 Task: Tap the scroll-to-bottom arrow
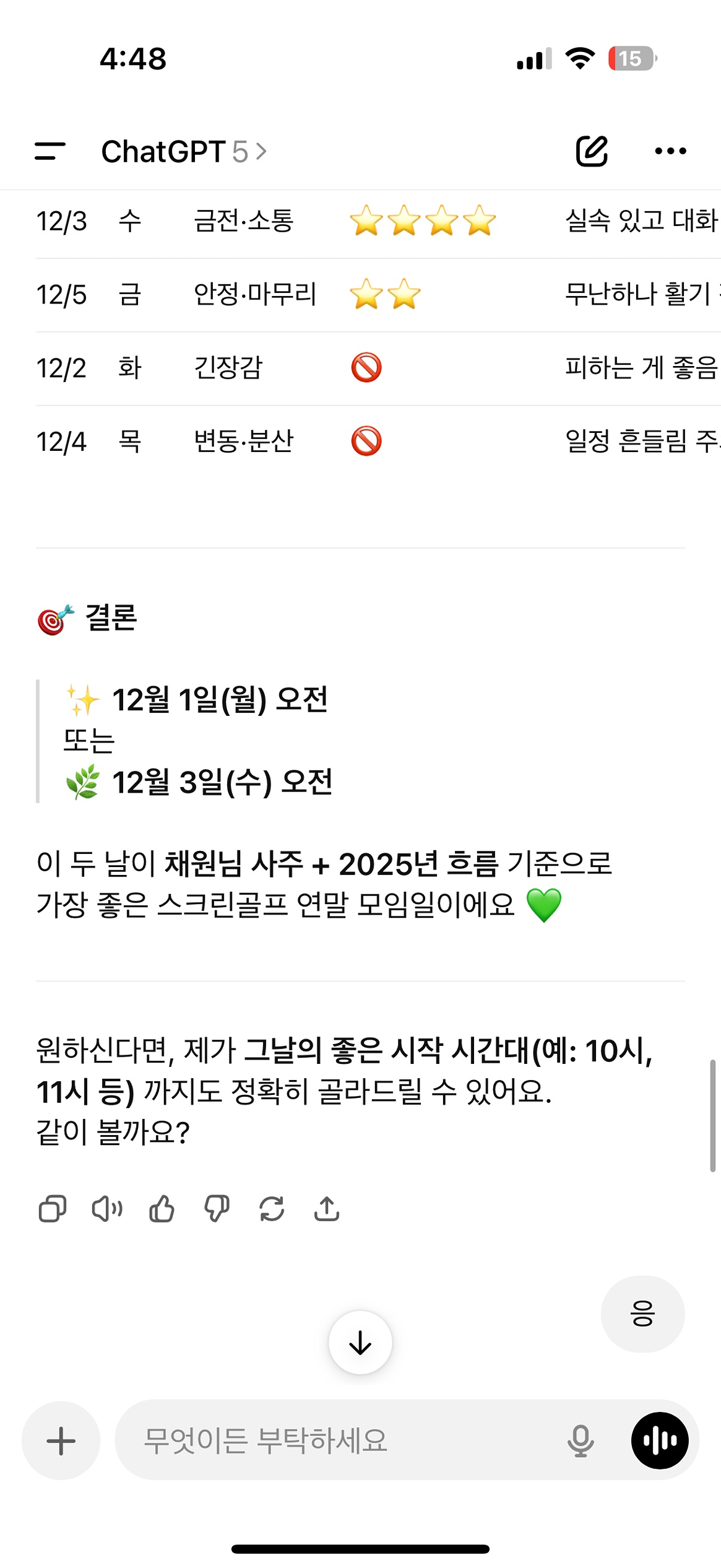(360, 1342)
